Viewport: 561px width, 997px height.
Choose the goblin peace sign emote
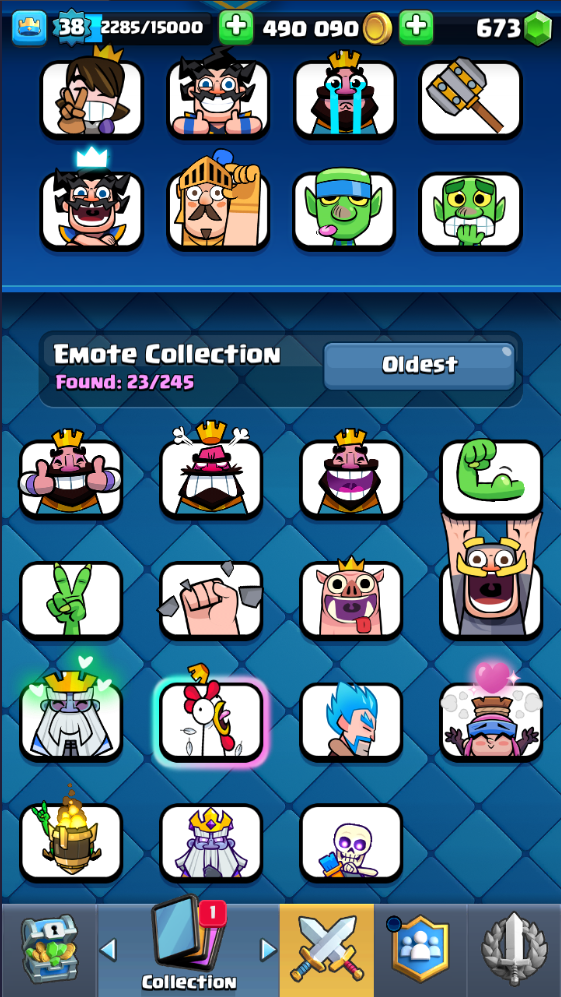[71, 598]
